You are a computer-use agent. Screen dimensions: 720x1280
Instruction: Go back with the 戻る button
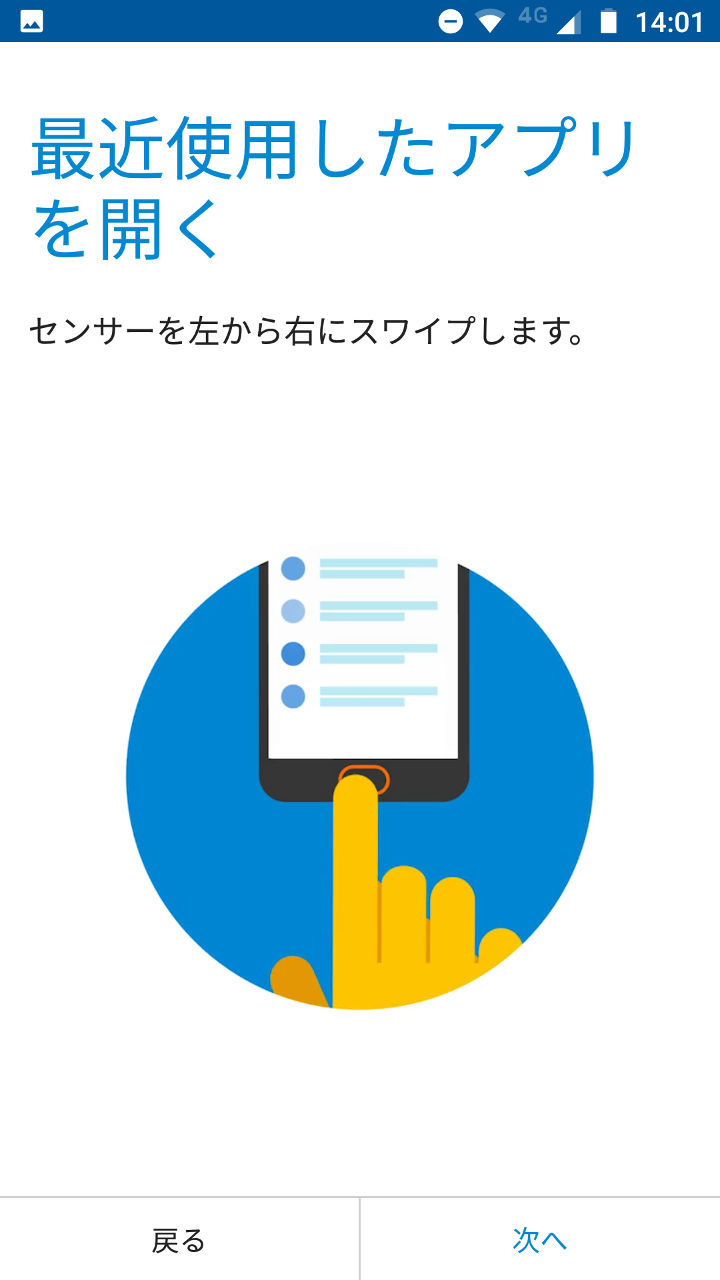click(179, 1240)
